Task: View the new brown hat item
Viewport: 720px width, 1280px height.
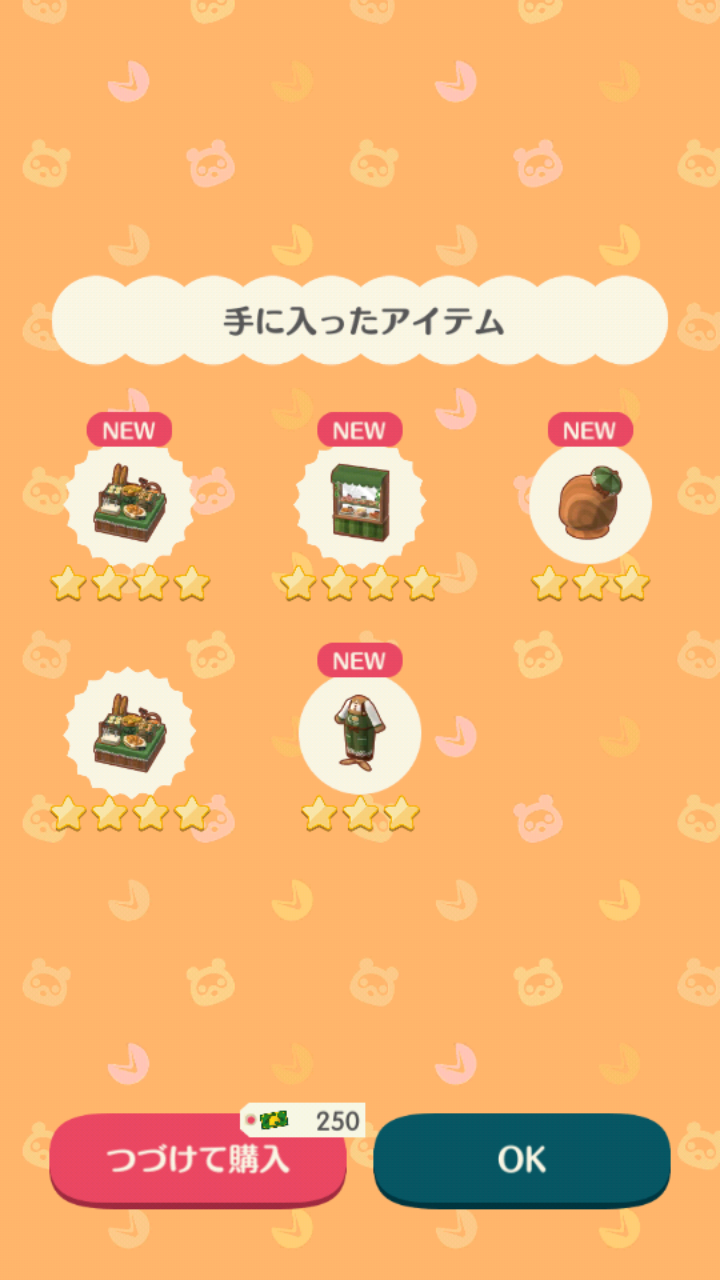Action: 590,504
